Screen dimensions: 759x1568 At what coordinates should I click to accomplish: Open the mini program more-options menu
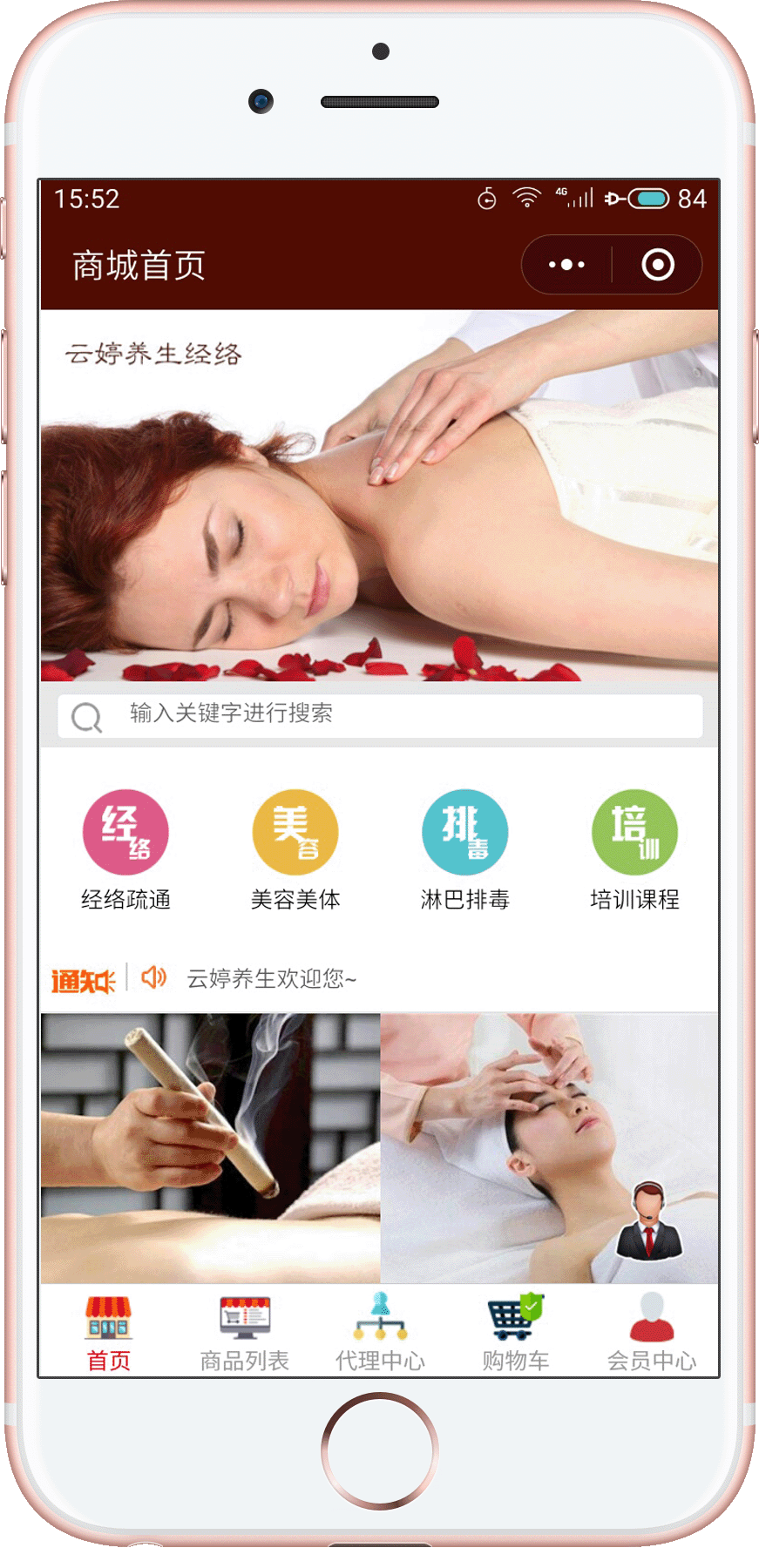point(566,265)
